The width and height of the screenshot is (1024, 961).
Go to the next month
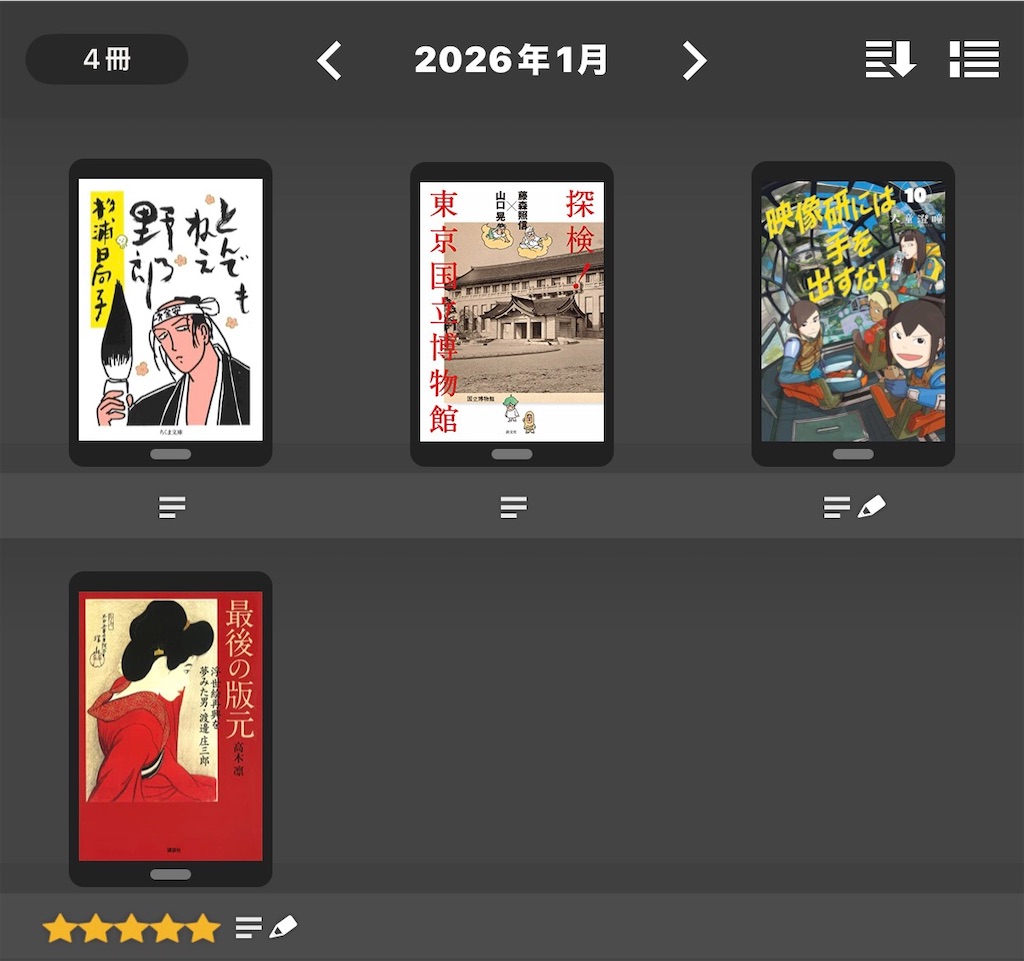tap(694, 61)
